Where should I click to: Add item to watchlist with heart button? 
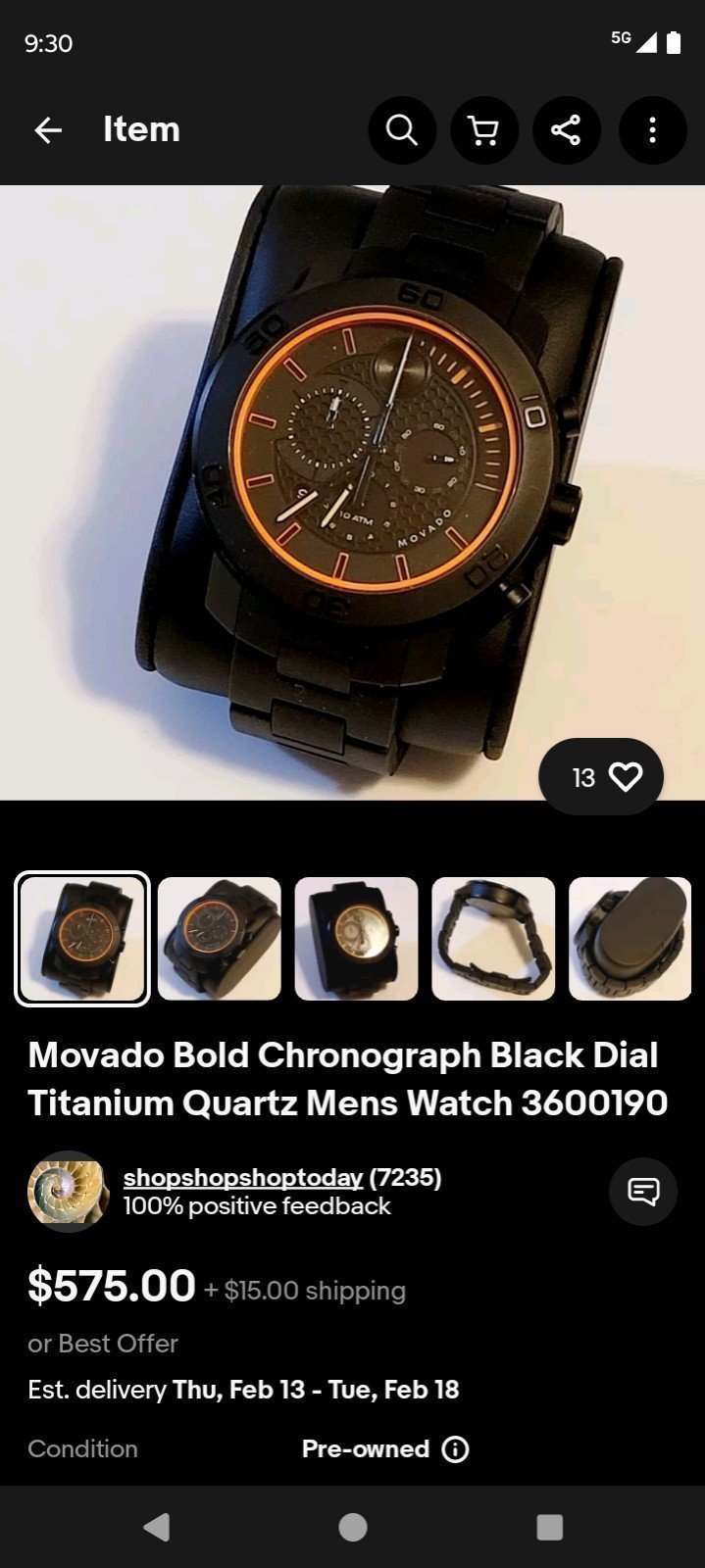601,777
